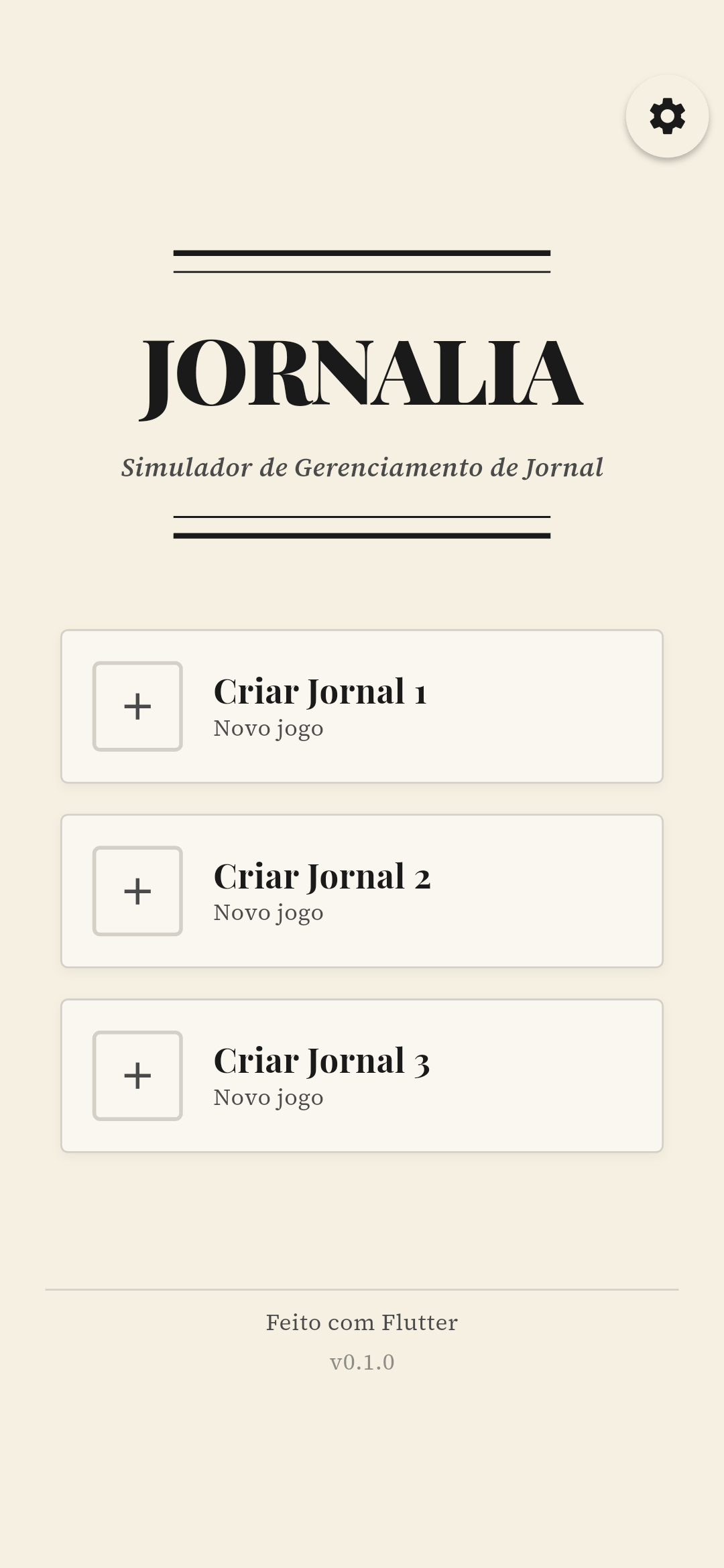The height and width of the screenshot is (1568, 724).
Task: Open the last save slot card
Action: (x=362, y=1073)
